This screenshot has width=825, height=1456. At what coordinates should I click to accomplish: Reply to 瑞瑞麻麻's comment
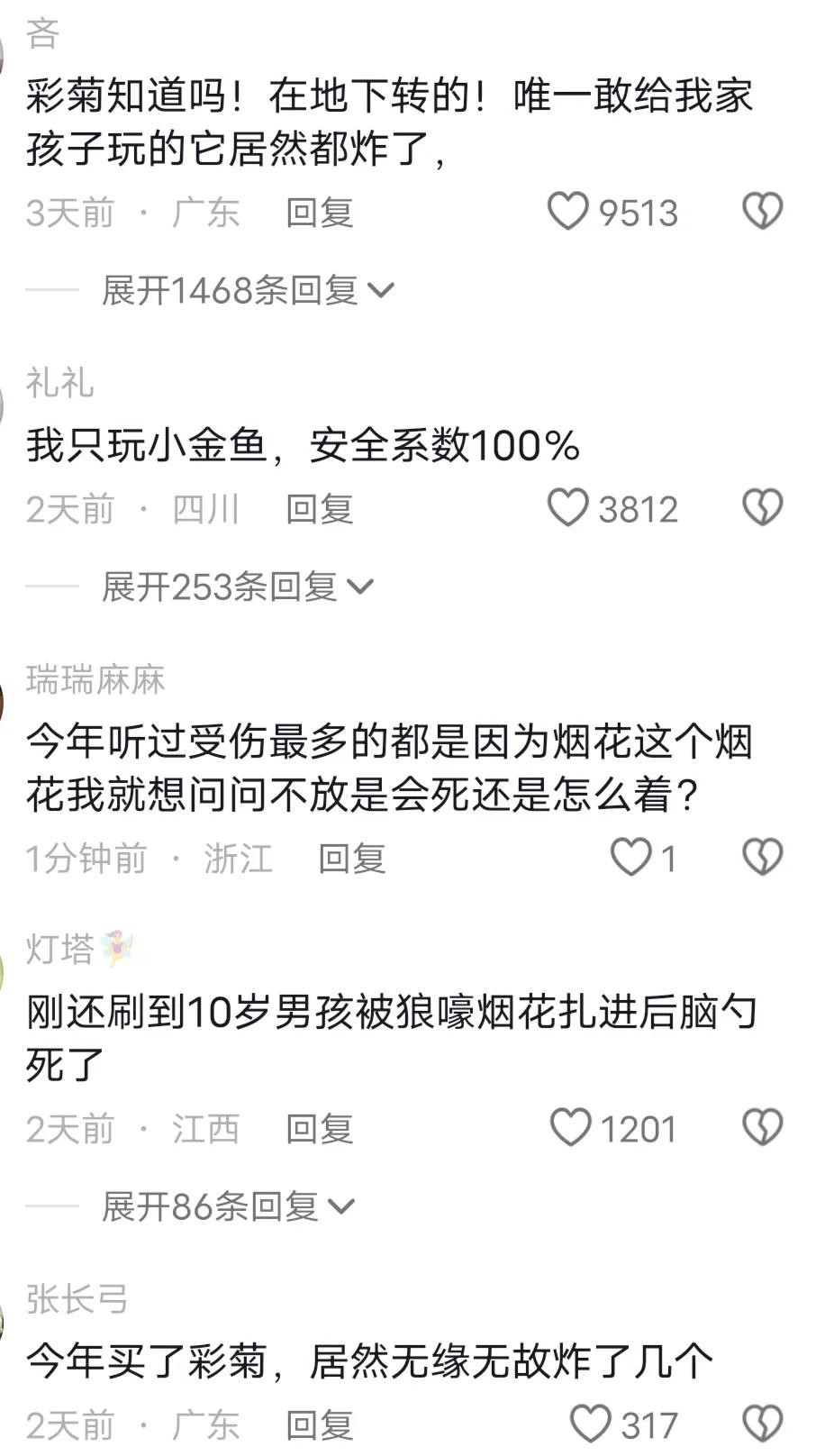coord(351,859)
